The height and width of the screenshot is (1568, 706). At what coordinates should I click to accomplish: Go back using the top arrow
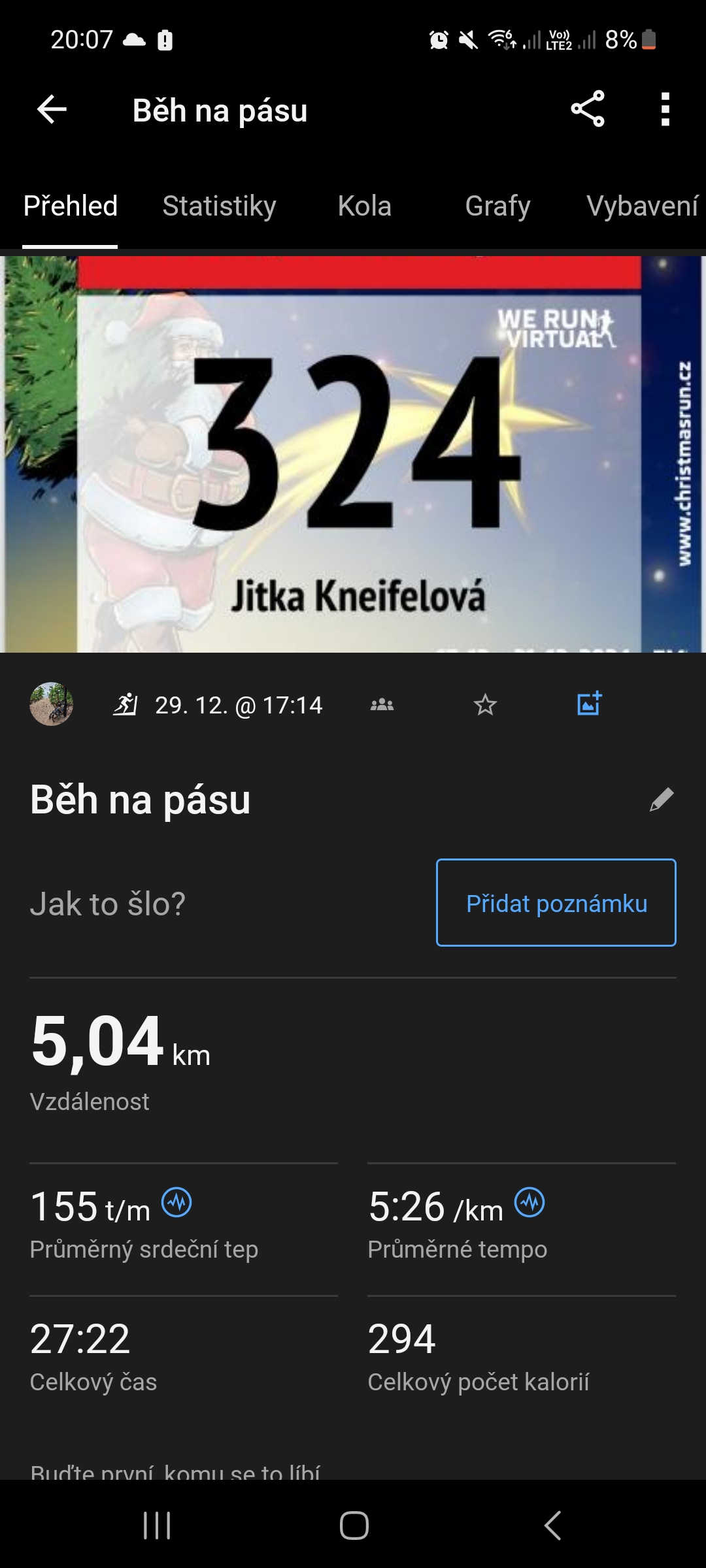[x=52, y=109]
